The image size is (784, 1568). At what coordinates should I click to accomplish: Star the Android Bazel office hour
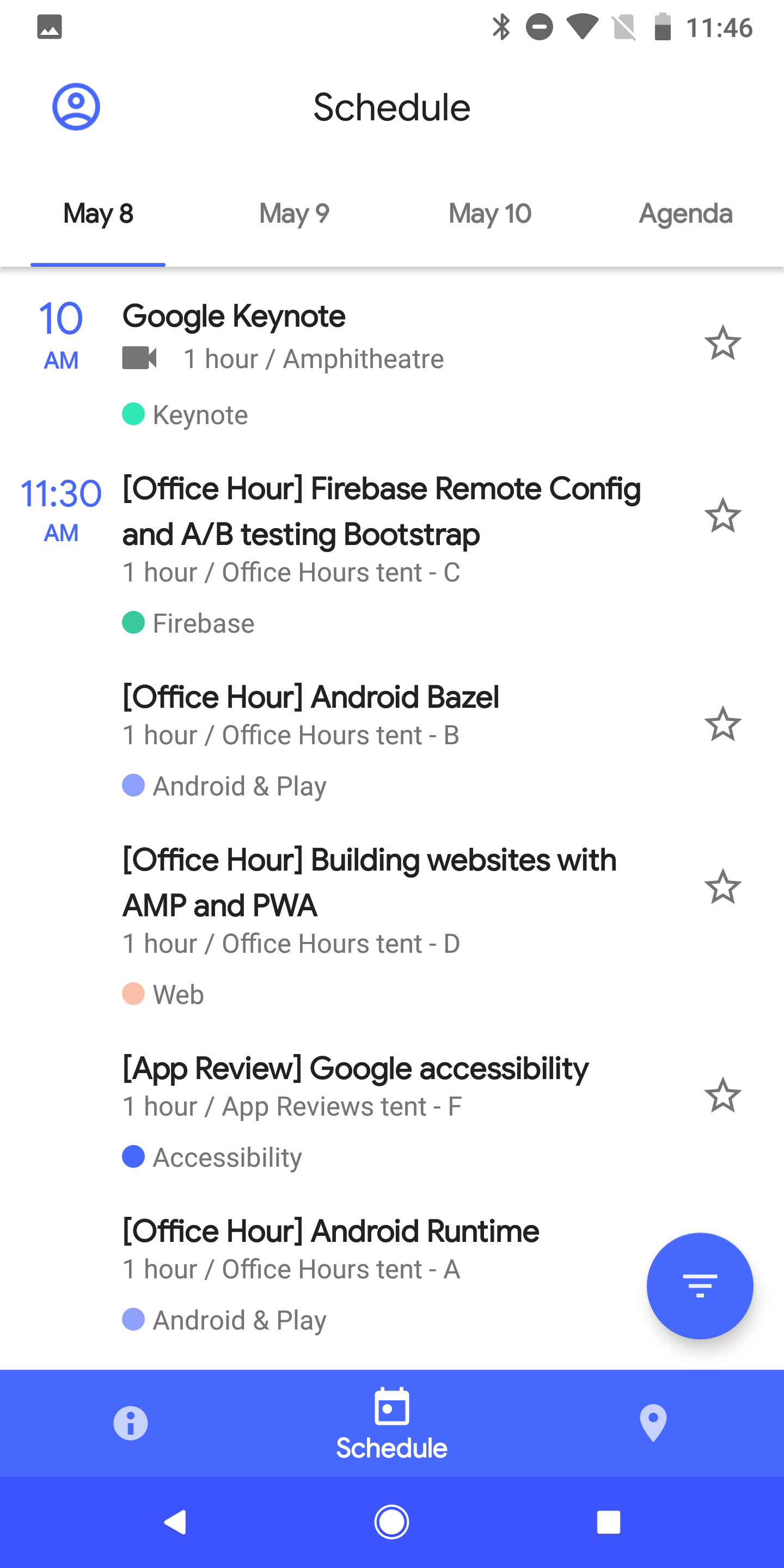tap(722, 724)
